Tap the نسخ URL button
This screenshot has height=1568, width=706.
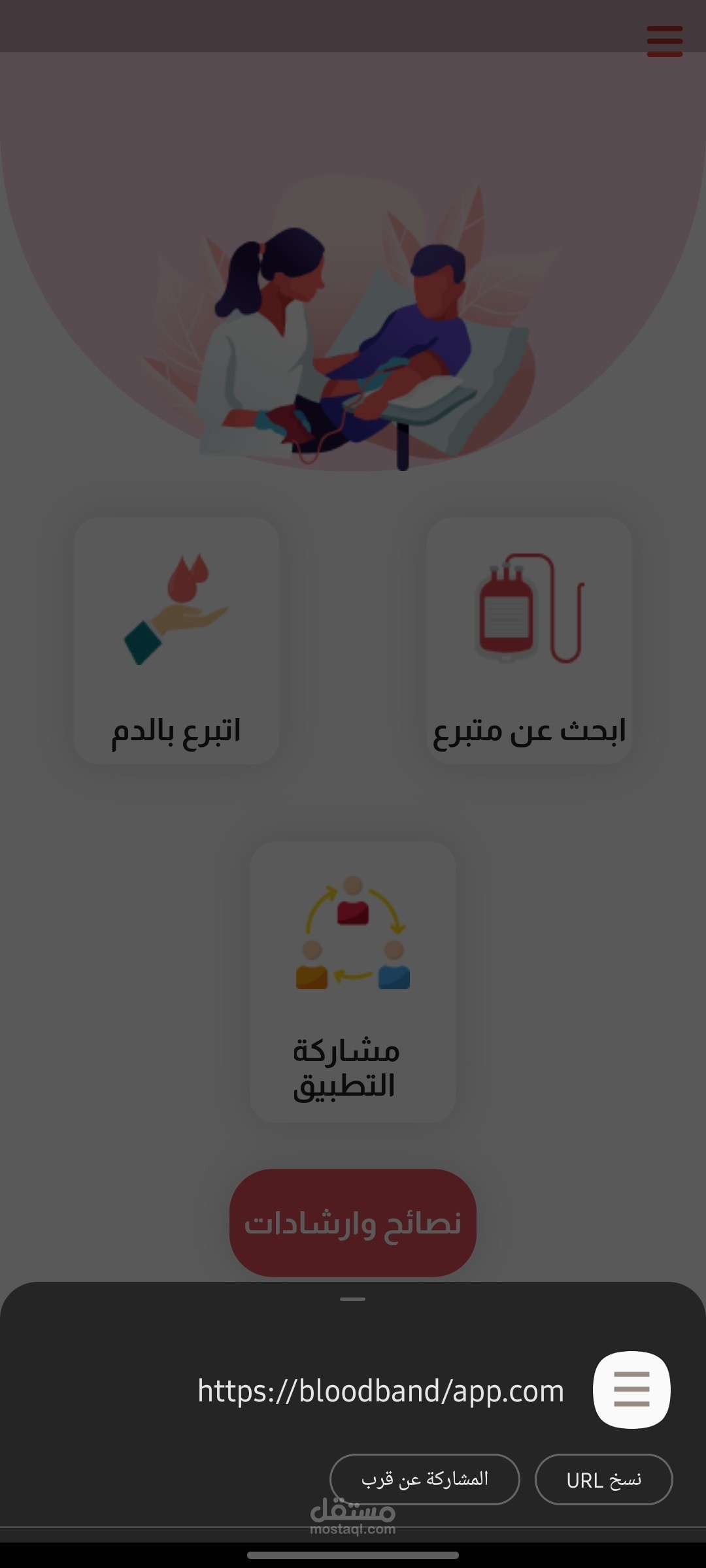coord(603,1479)
